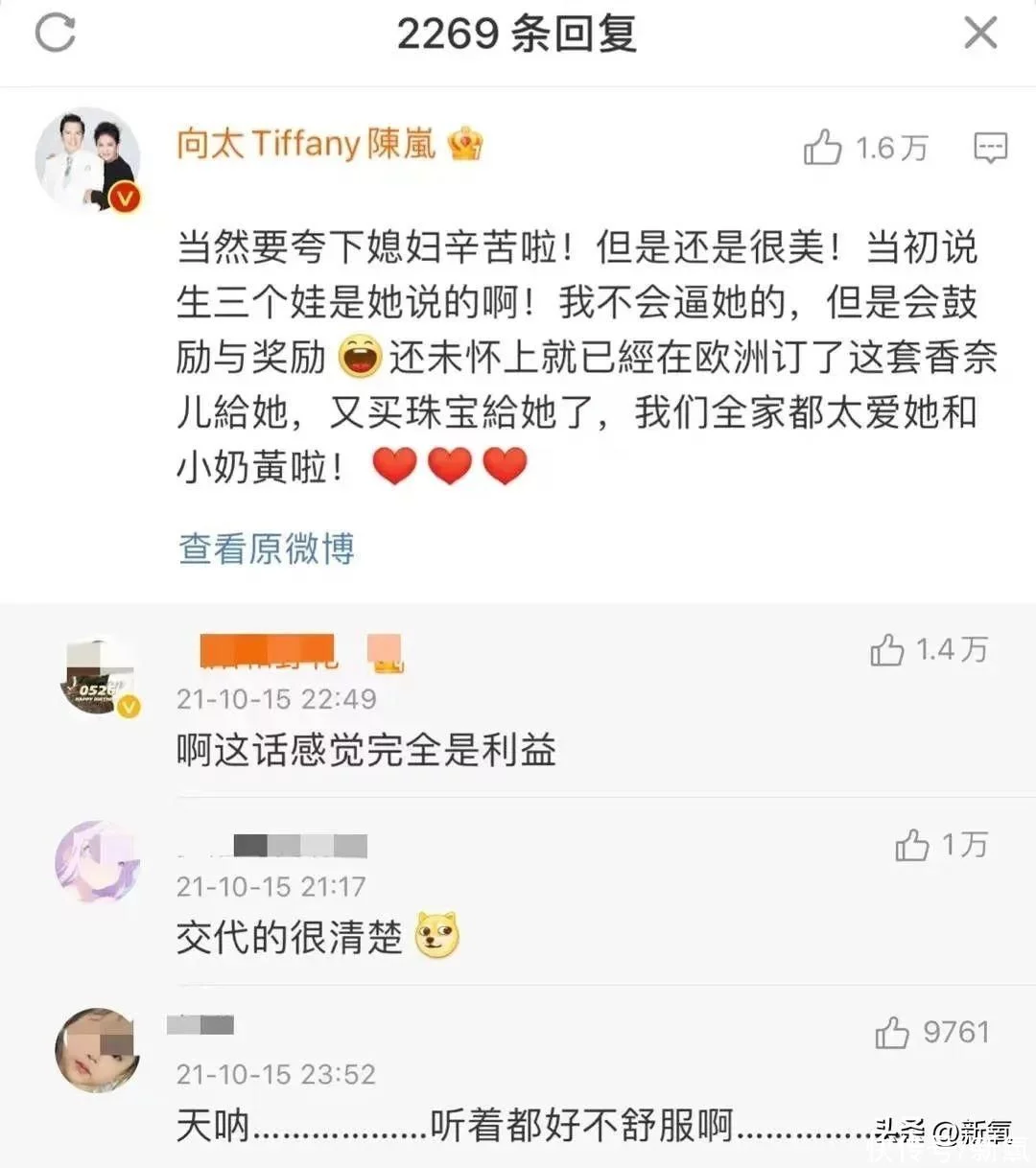Open avatar of the 天呐 commenter
Image resolution: width=1036 pixels, height=1168 pixels.
[97, 1049]
